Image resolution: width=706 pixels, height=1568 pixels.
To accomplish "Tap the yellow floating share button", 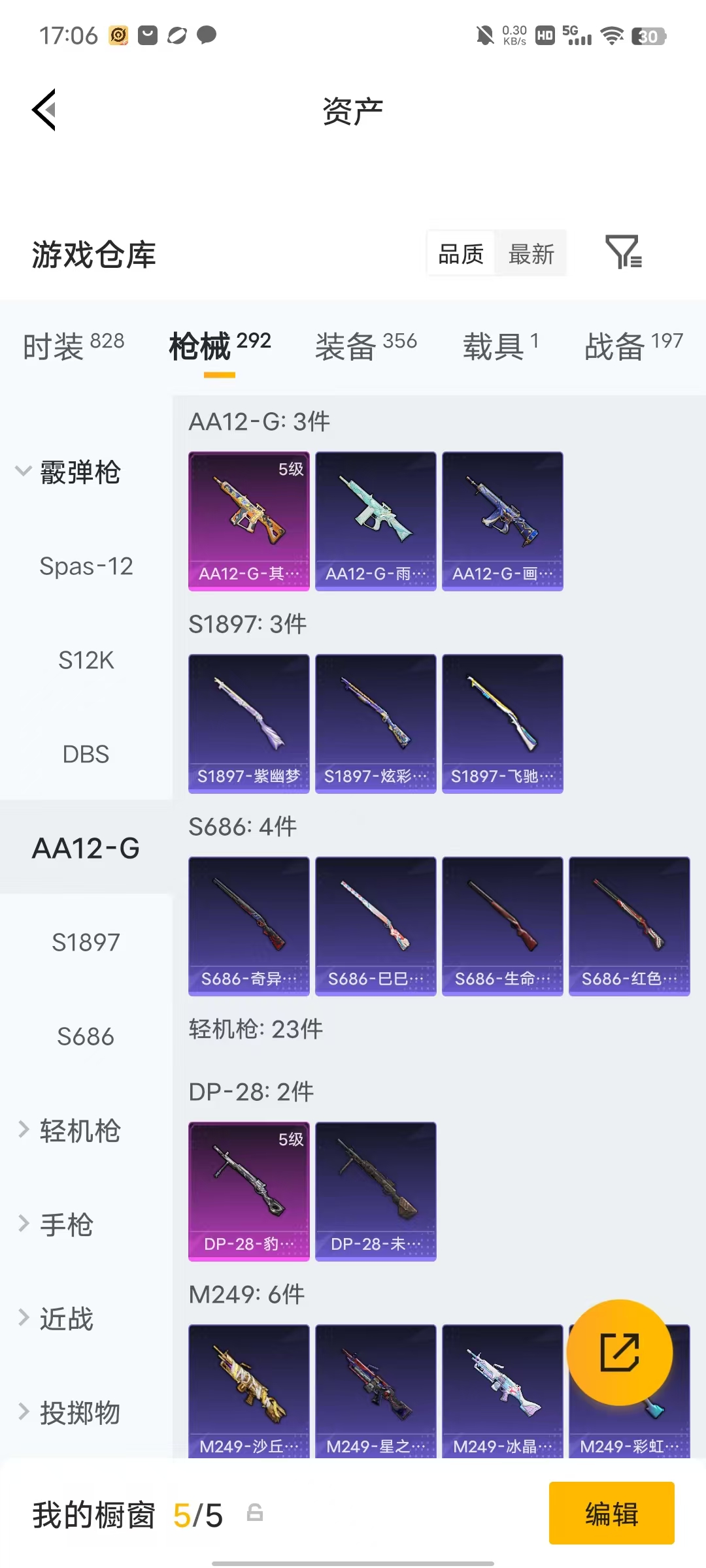I will click(x=620, y=1352).
